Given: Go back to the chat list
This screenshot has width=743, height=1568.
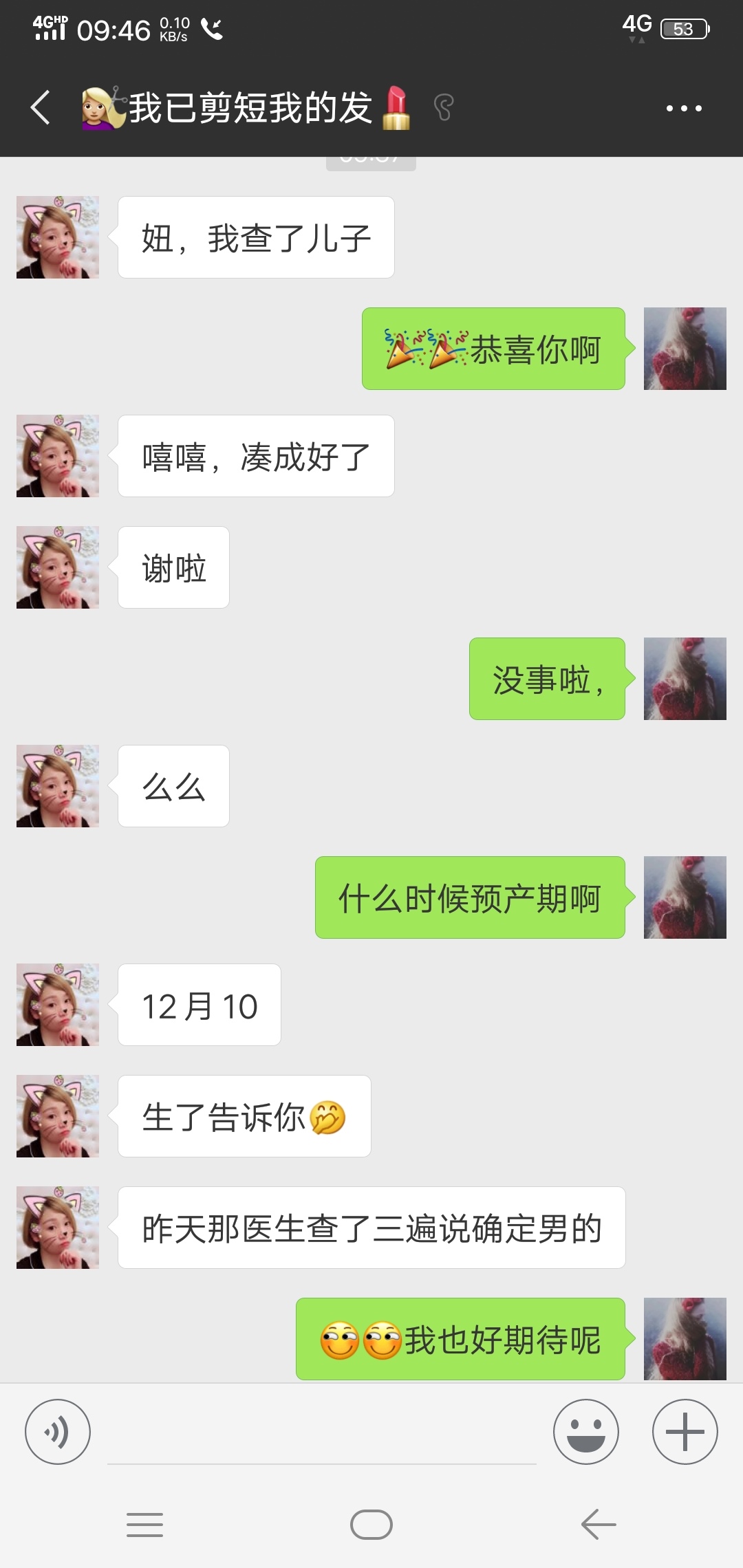Looking at the screenshot, I should click(40, 108).
